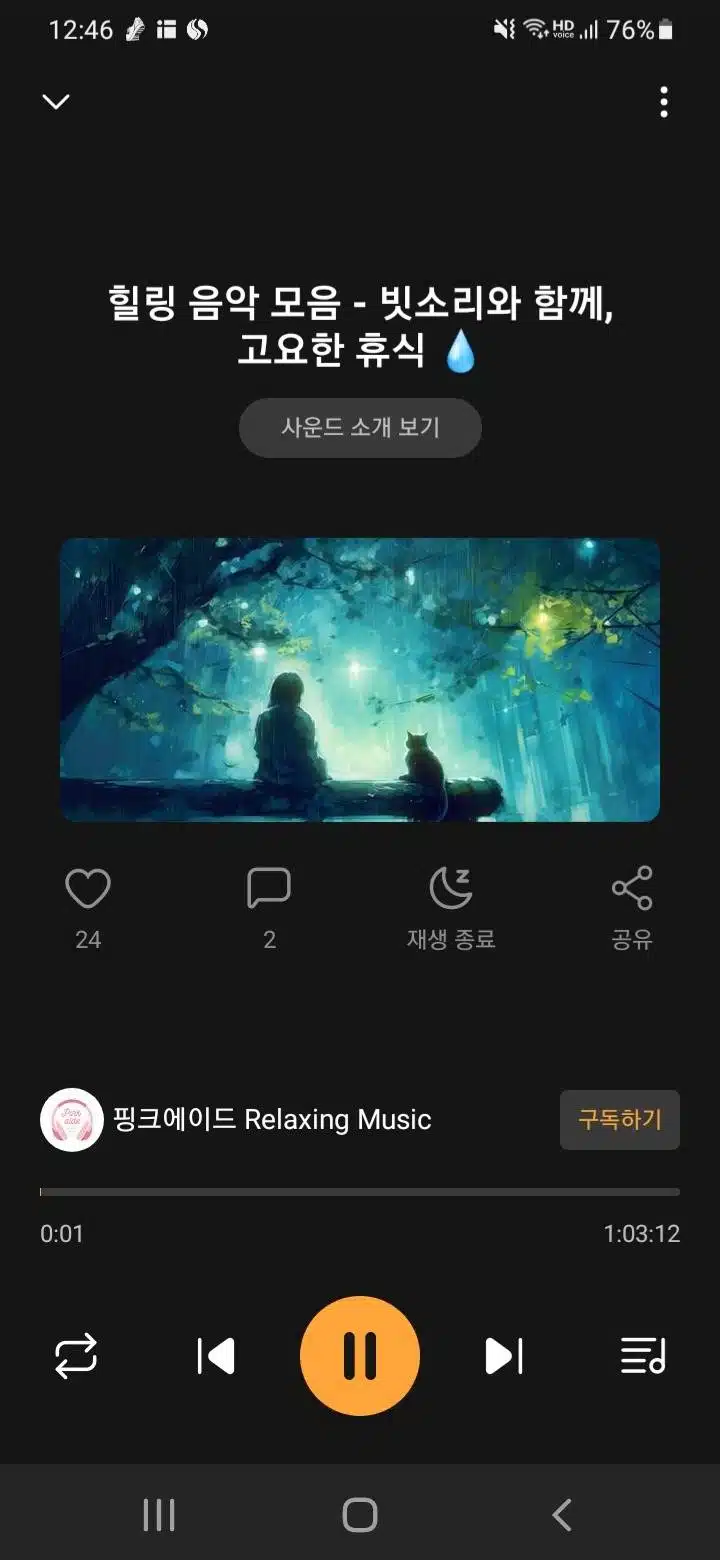The height and width of the screenshot is (1560, 720).
Task: Open the comments bubble icon
Action: 269,888
